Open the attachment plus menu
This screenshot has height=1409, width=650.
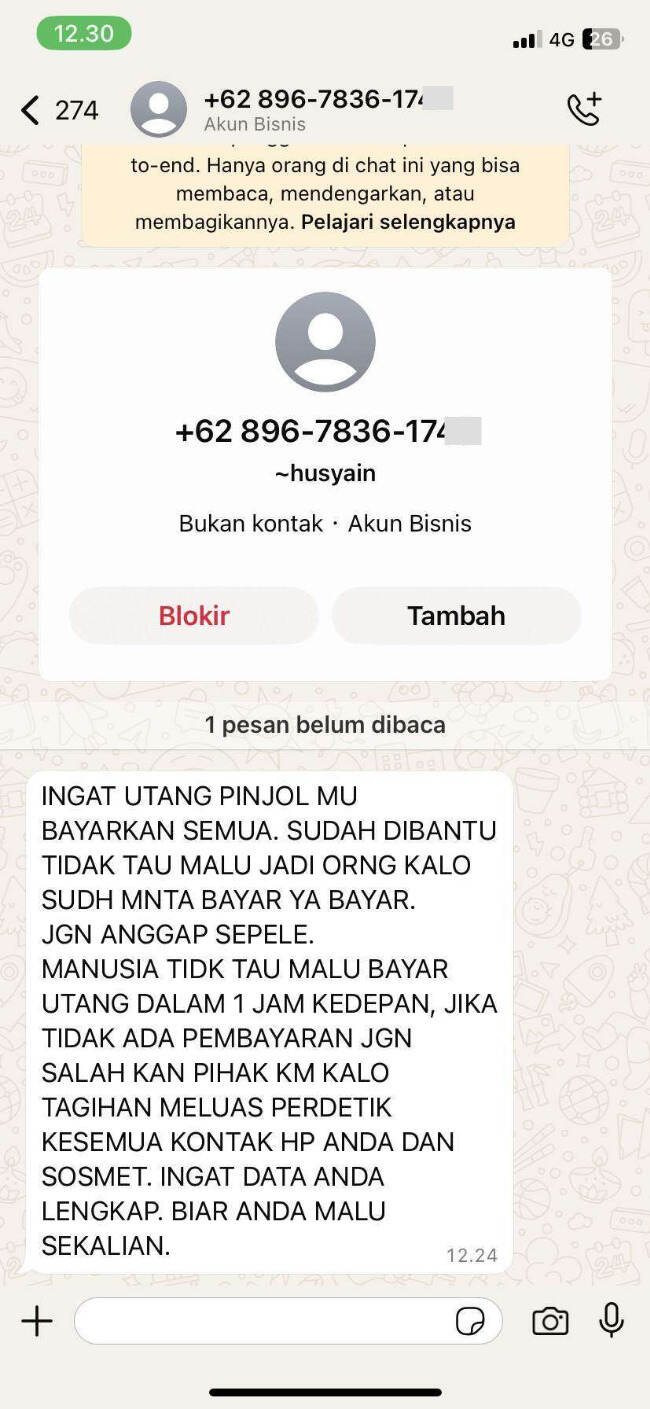(x=37, y=1321)
